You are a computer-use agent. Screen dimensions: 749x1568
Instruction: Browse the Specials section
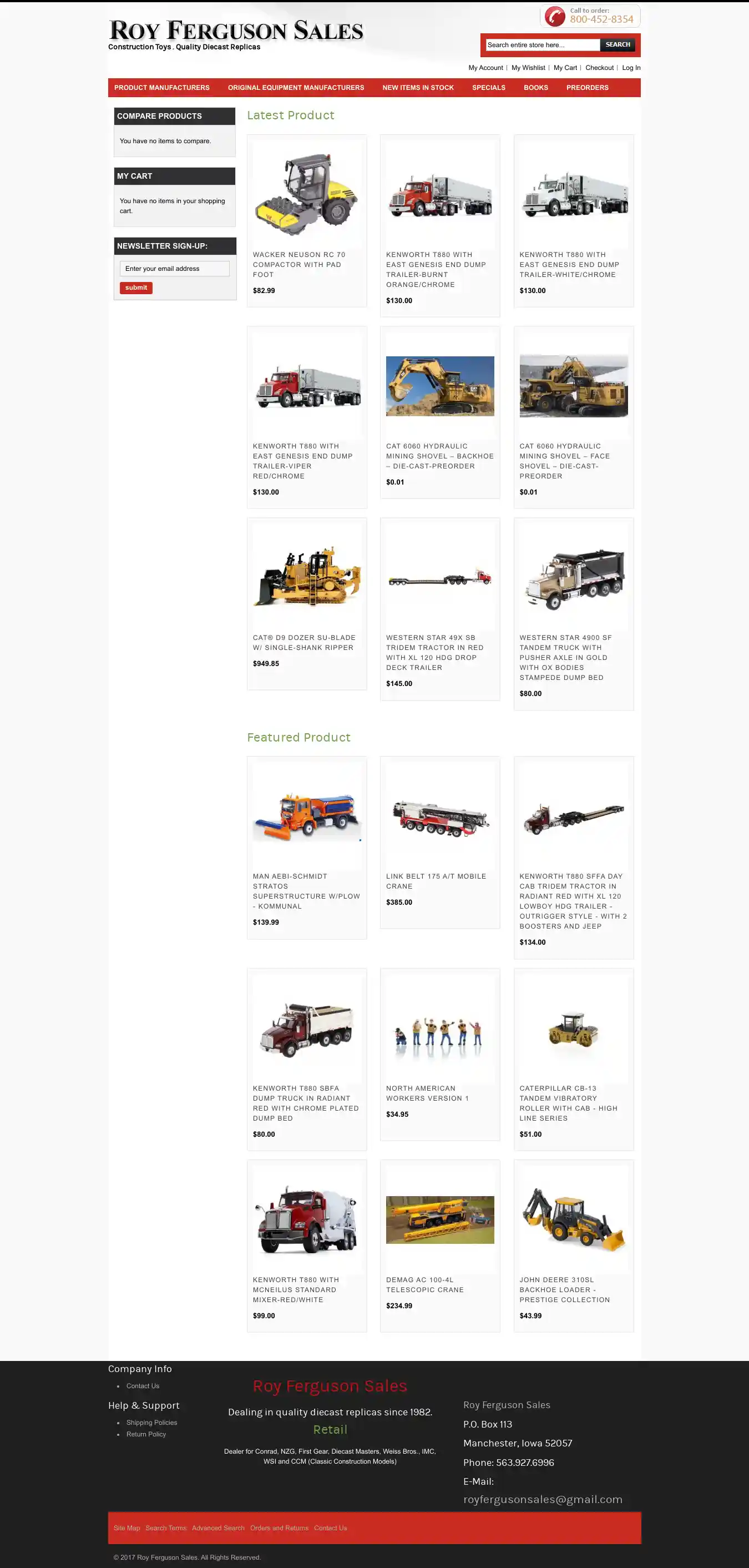coord(488,88)
